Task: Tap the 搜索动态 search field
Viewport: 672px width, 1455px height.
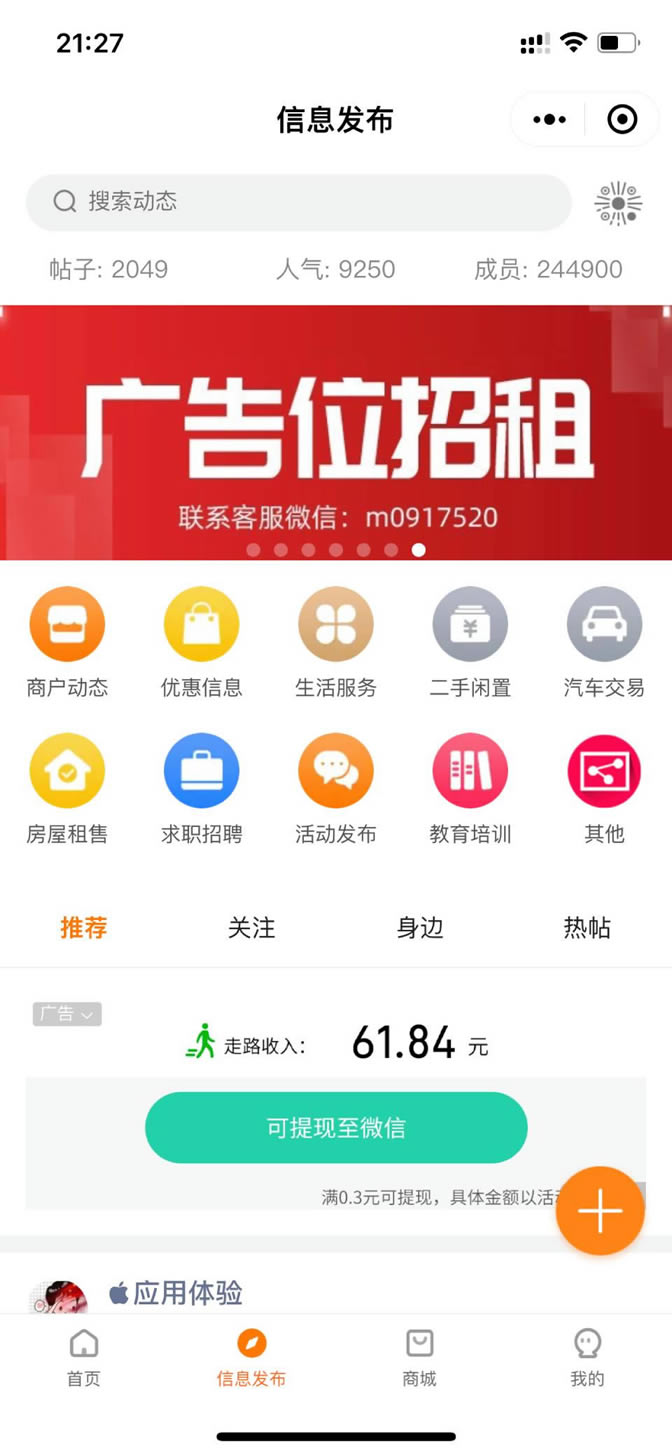Action: pyautogui.click(x=298, y=202)
